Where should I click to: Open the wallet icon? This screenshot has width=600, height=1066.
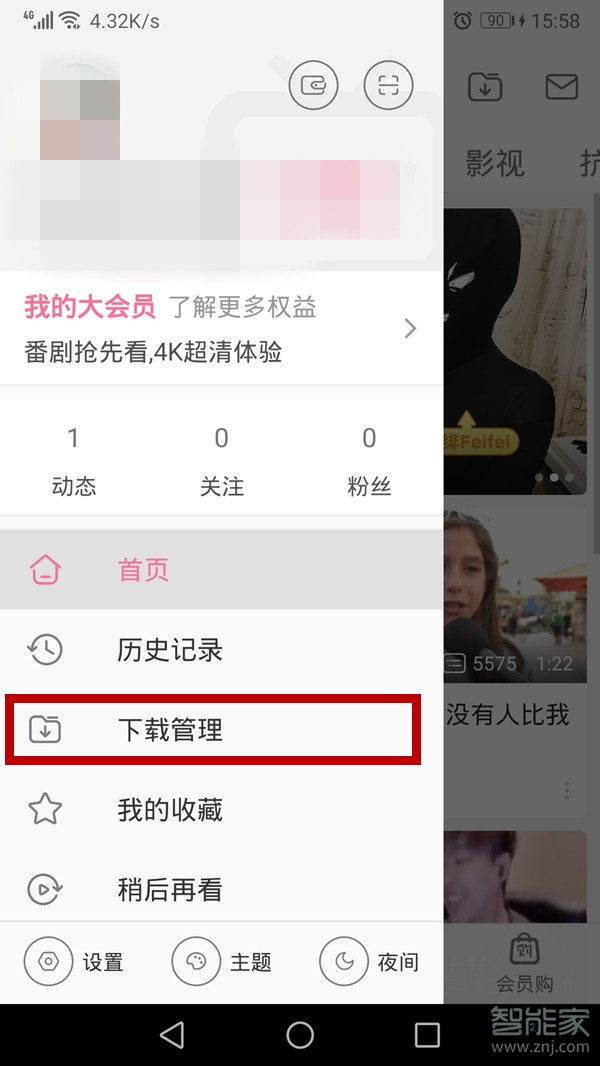(x=313, y=85)
